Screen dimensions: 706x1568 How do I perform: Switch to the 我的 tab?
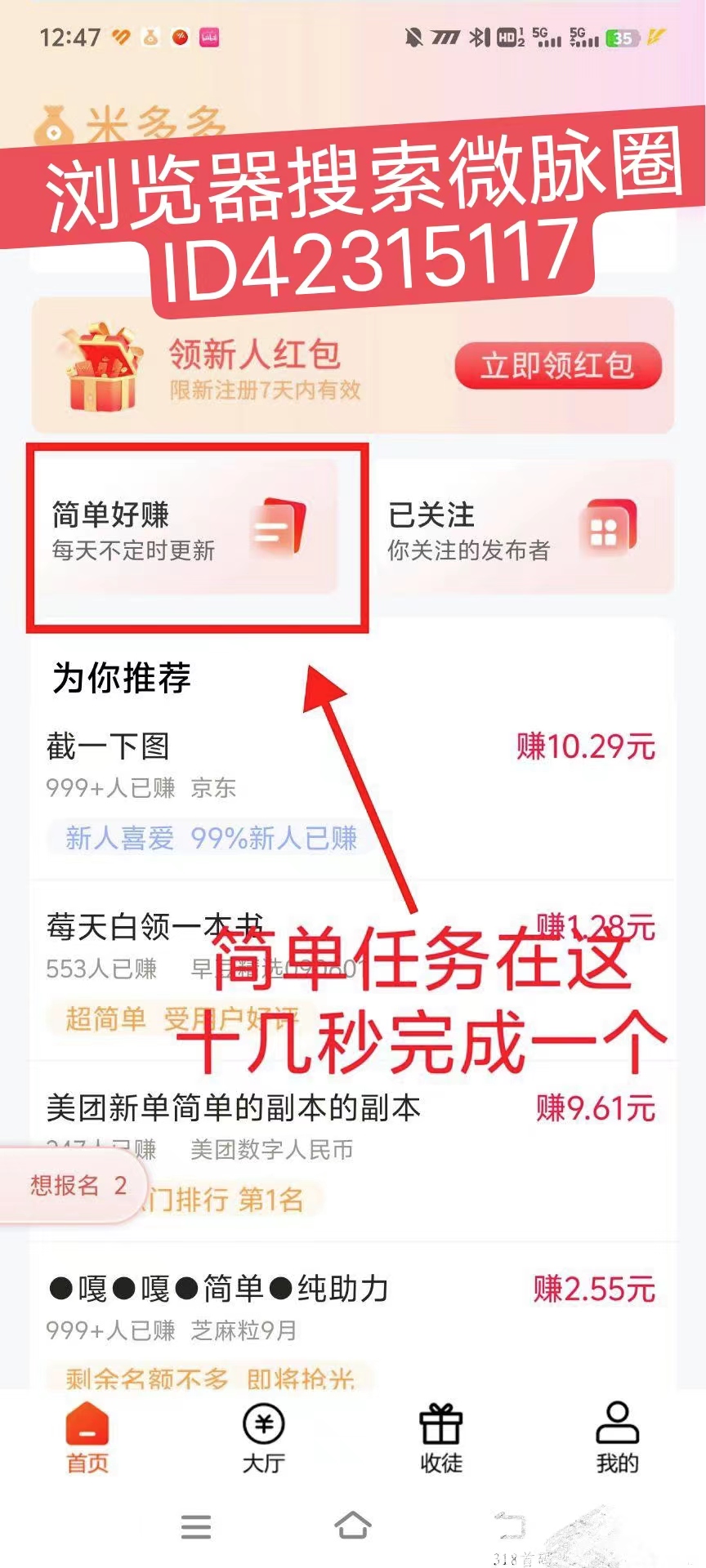618,1438
